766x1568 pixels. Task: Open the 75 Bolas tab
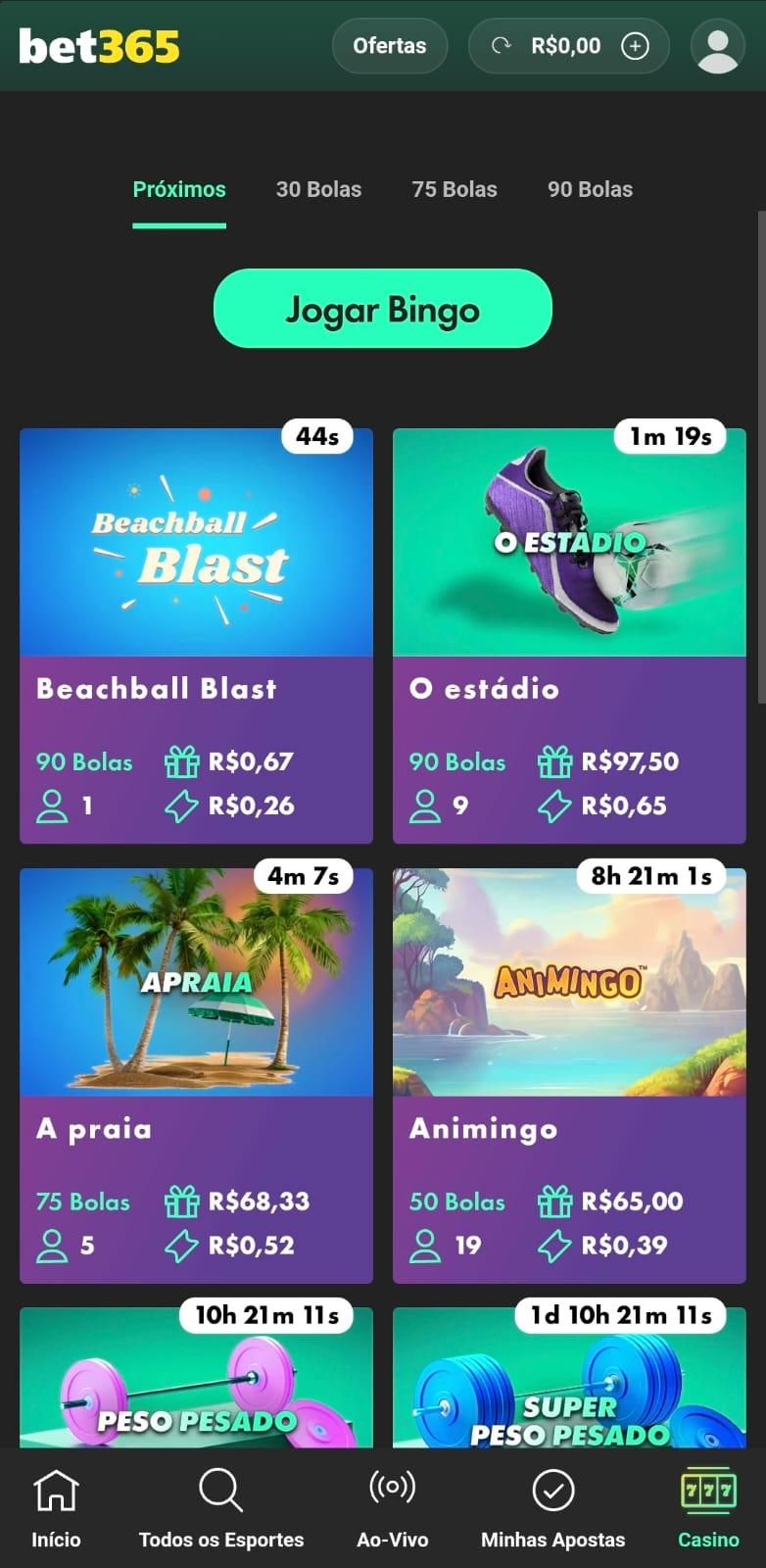pyautogui.click(x=454, y=189)
